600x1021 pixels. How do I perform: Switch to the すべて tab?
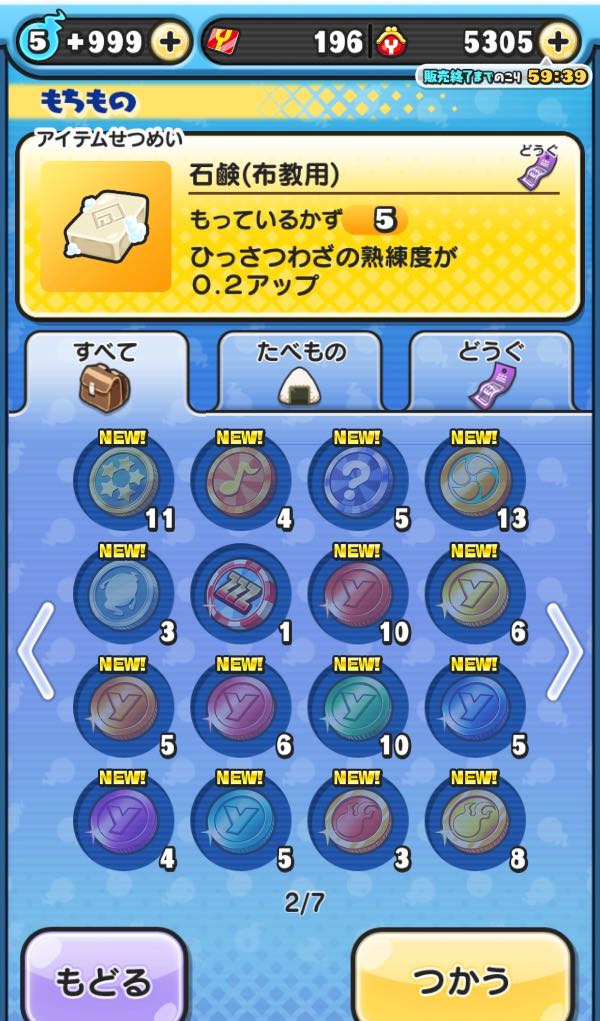(105, 372)
